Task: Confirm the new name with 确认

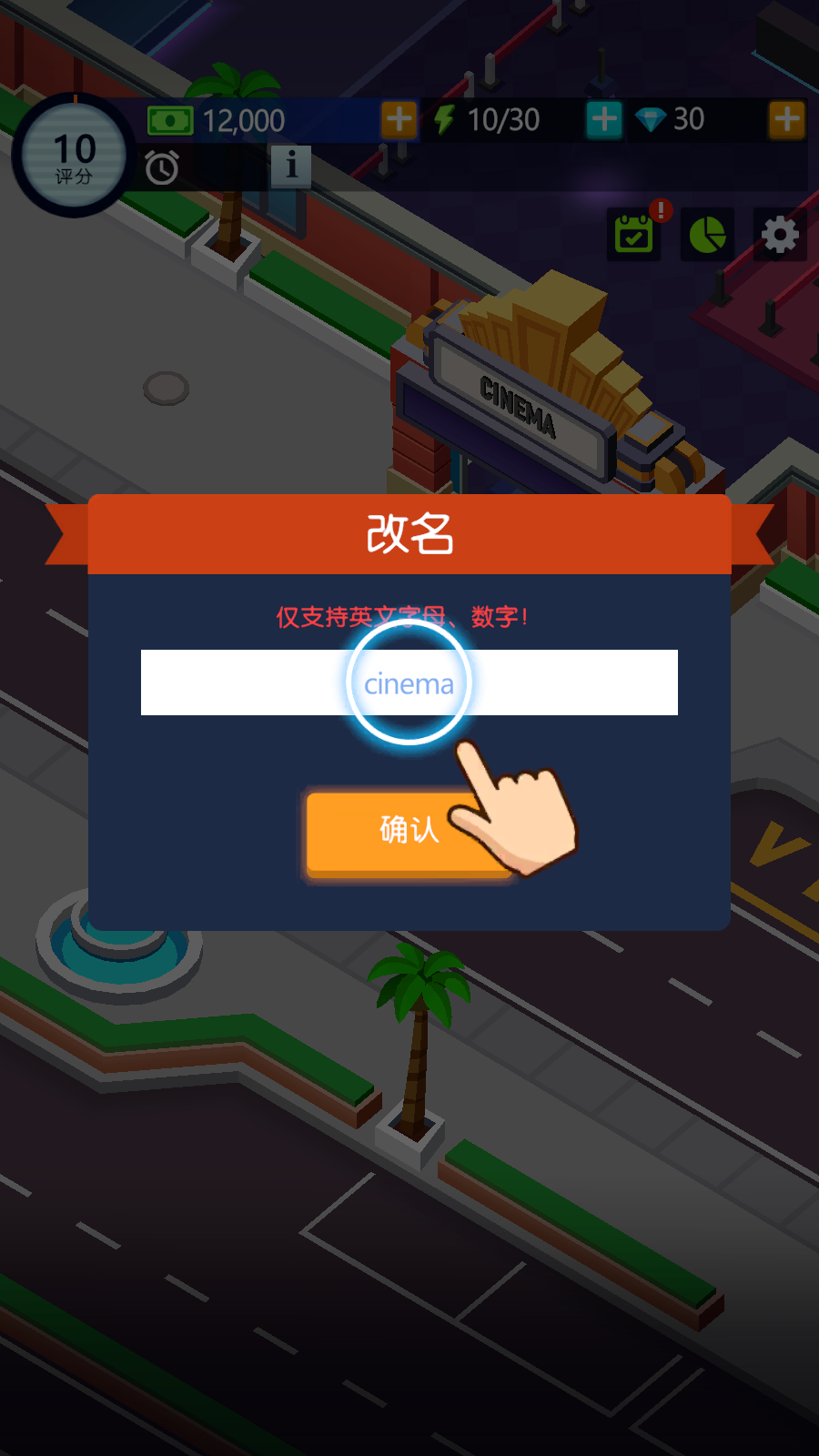Action: [409, 833]
